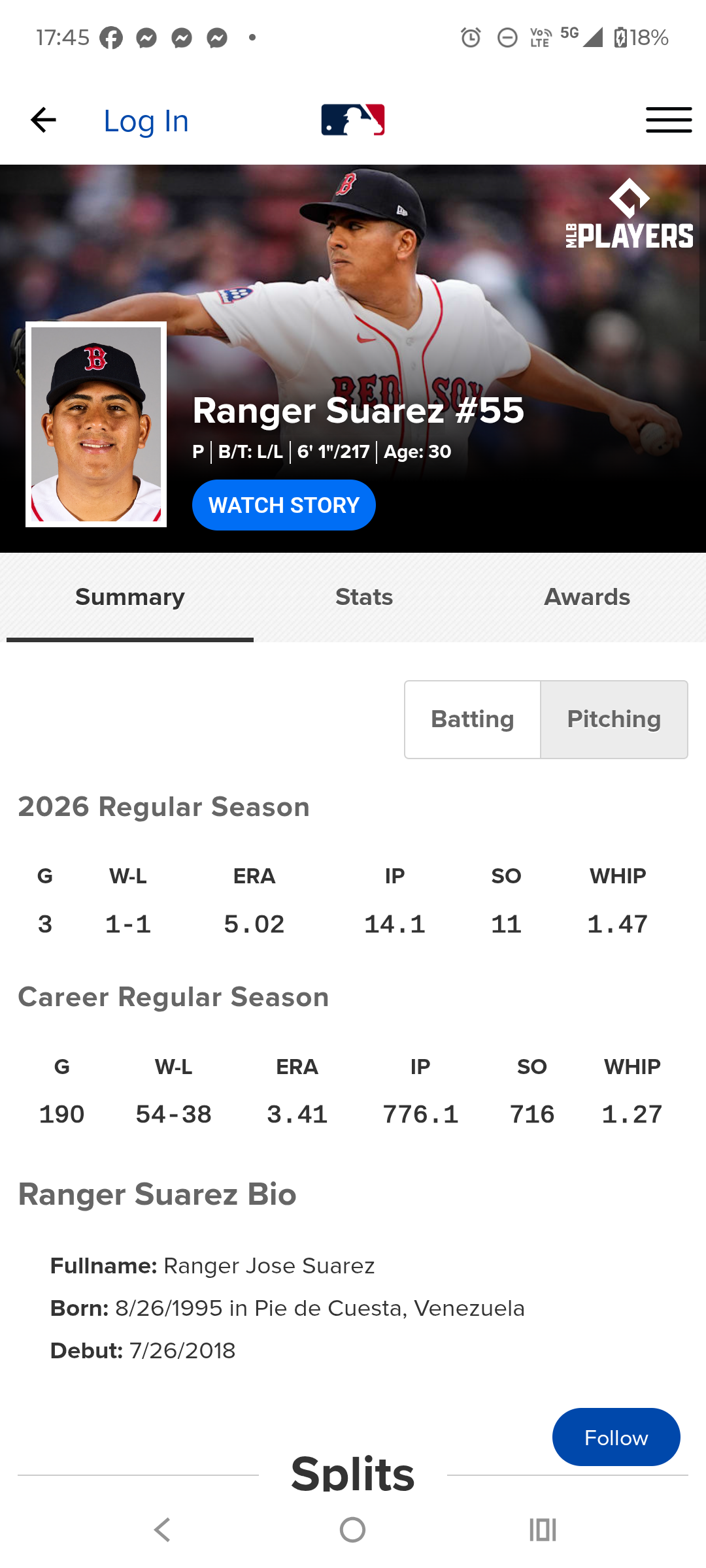Go back using the top arrow
The width and height of the screenshot is (706, 1568).
(x=43, y=120)
